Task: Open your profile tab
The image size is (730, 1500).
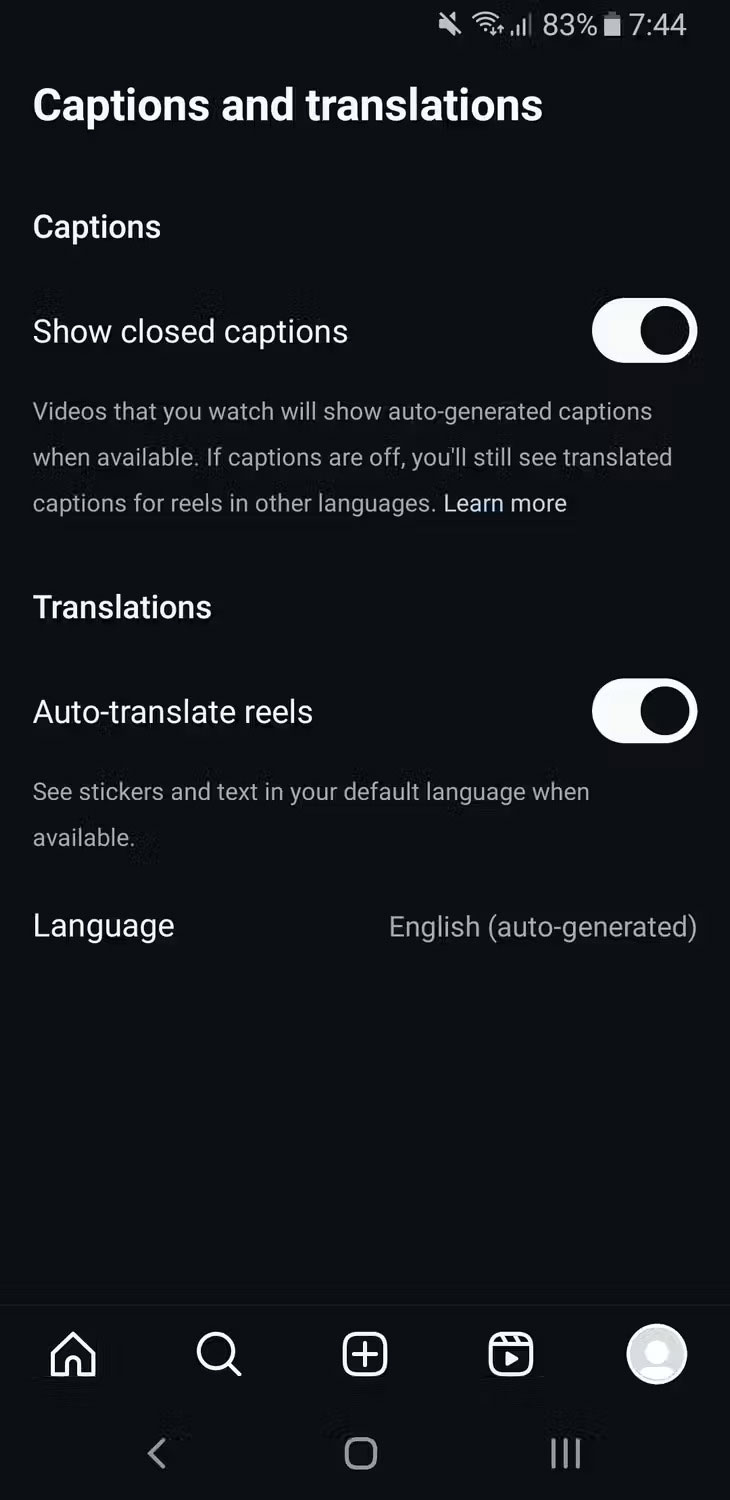Action: 656,1354
